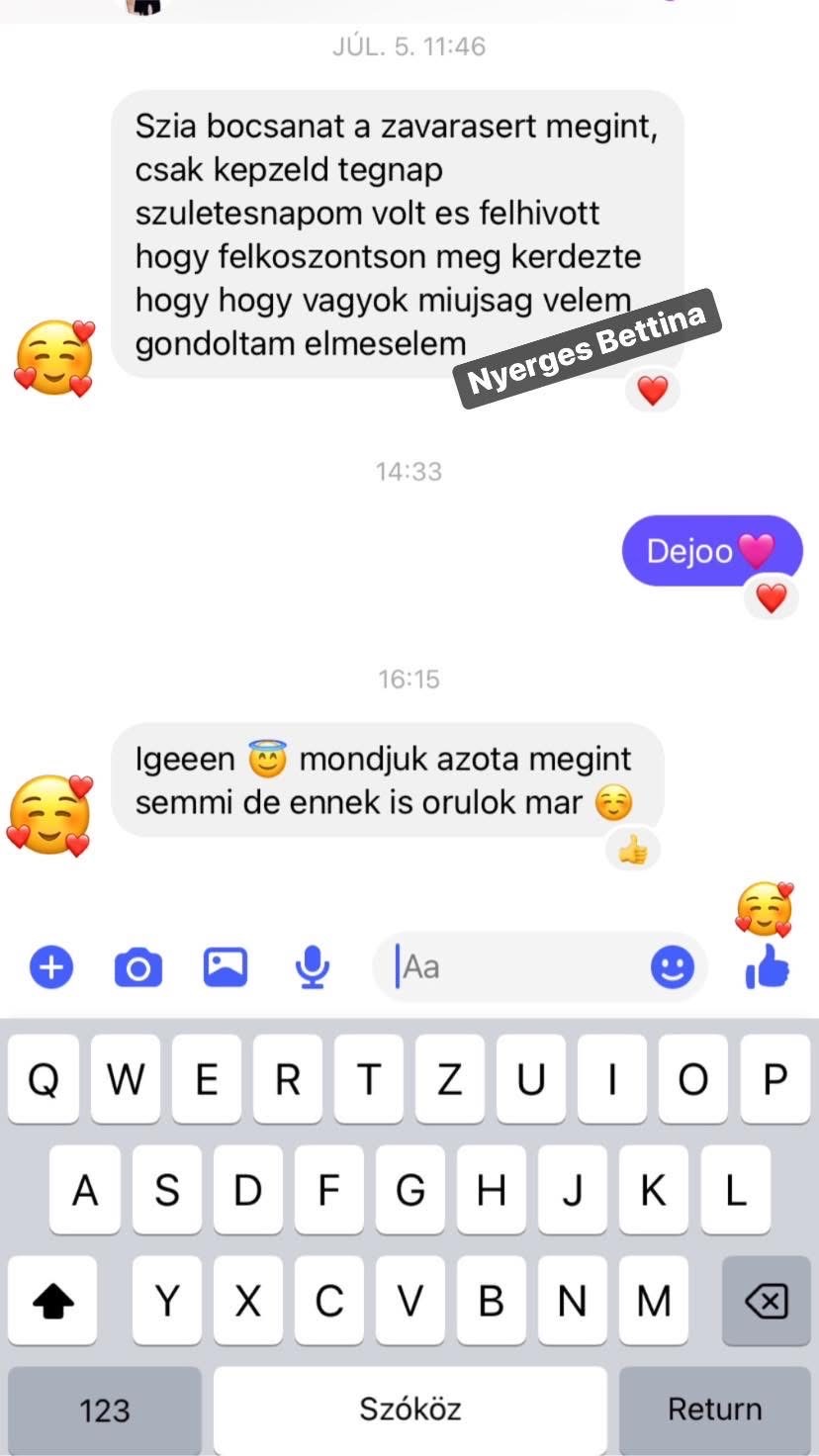Tap the Szóköz space bar
Image resolution: width=819 pixels, height=1456 pixels.
point(409,1410)
